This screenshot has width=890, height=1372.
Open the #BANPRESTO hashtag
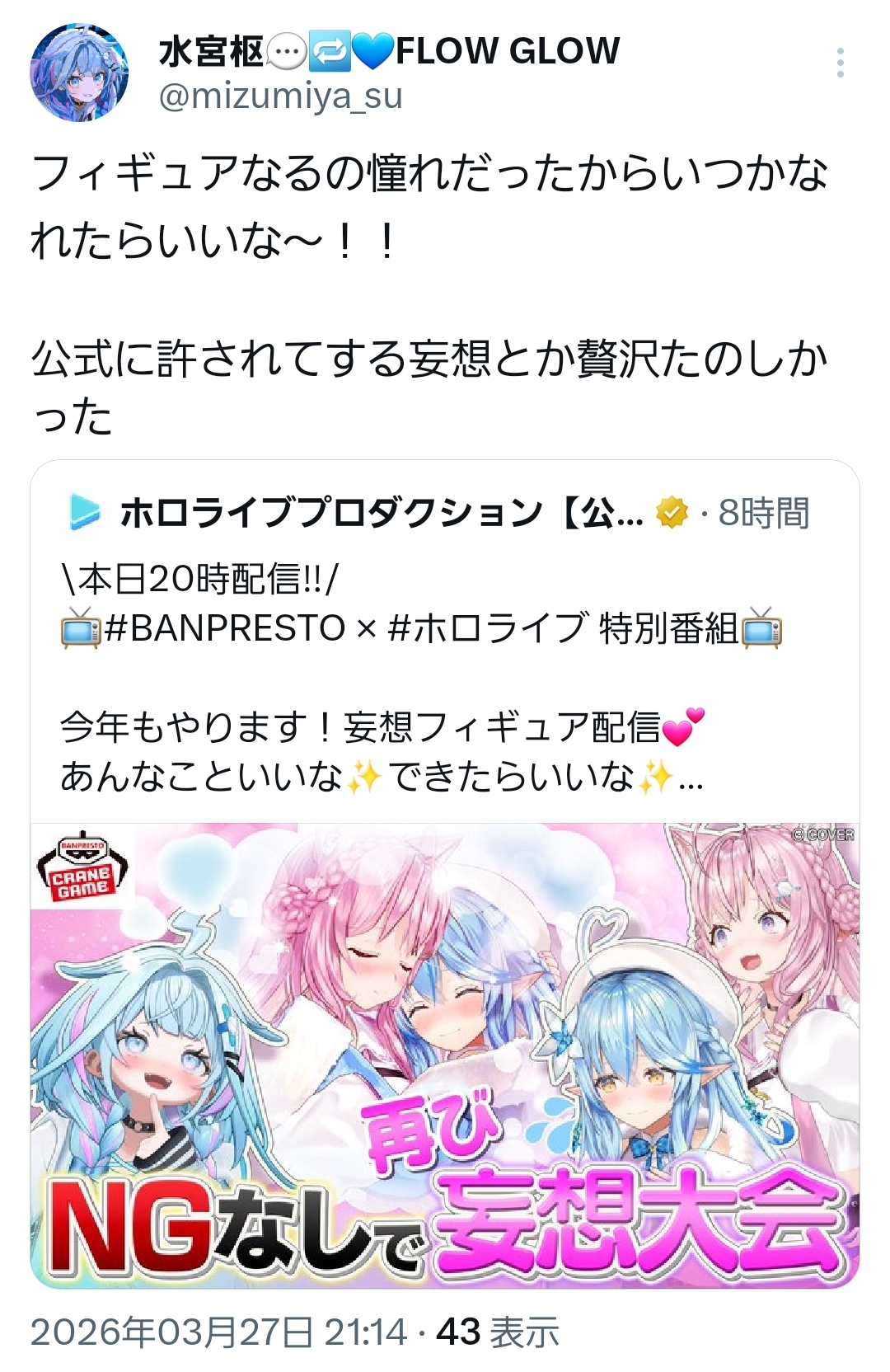(x=225, y=629)
